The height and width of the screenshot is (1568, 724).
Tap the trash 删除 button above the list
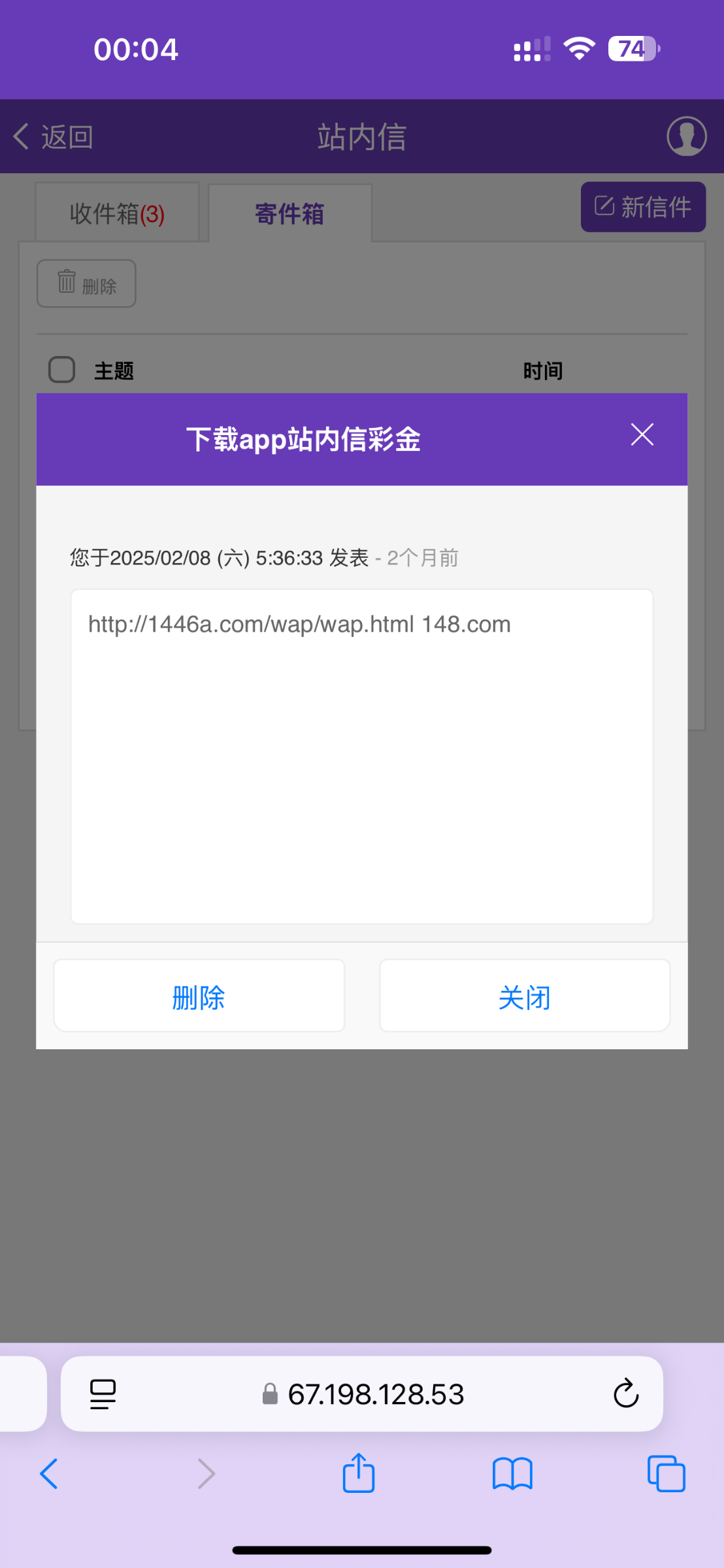click(x=86, y=284)
